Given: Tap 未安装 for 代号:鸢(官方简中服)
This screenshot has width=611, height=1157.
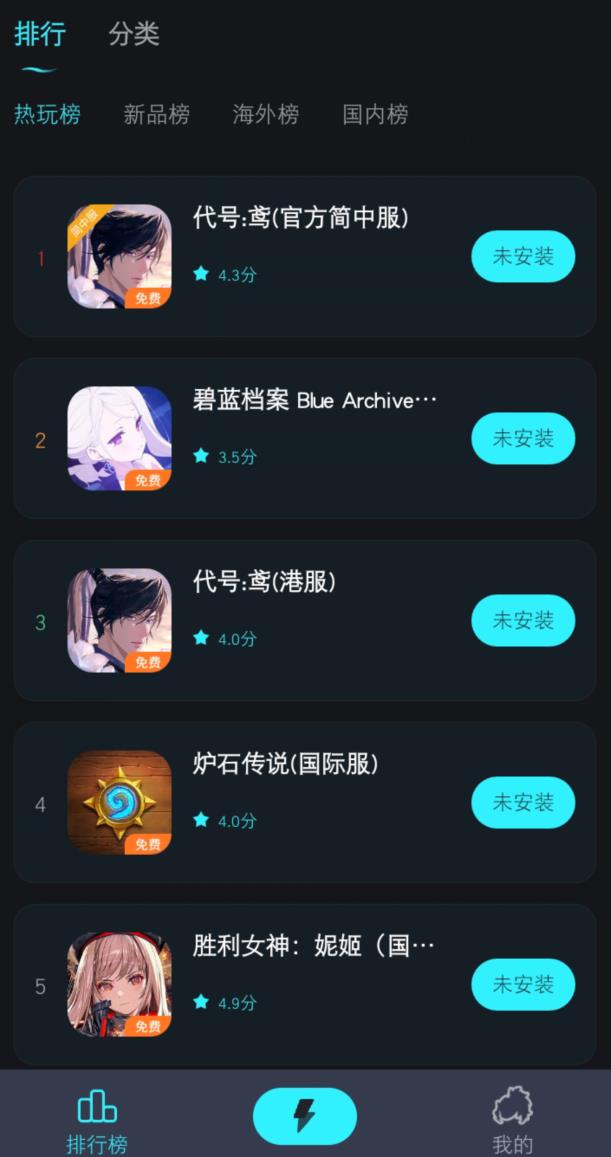Looking at the screenshot, I should pyautogui.click(x=523, y=256).
